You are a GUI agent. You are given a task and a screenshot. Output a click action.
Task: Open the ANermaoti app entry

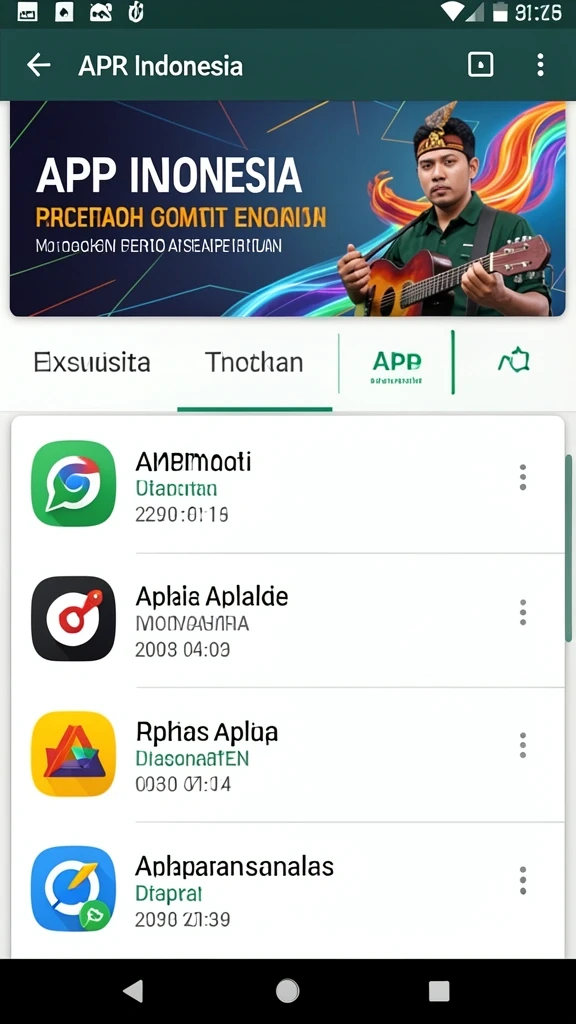287,484
